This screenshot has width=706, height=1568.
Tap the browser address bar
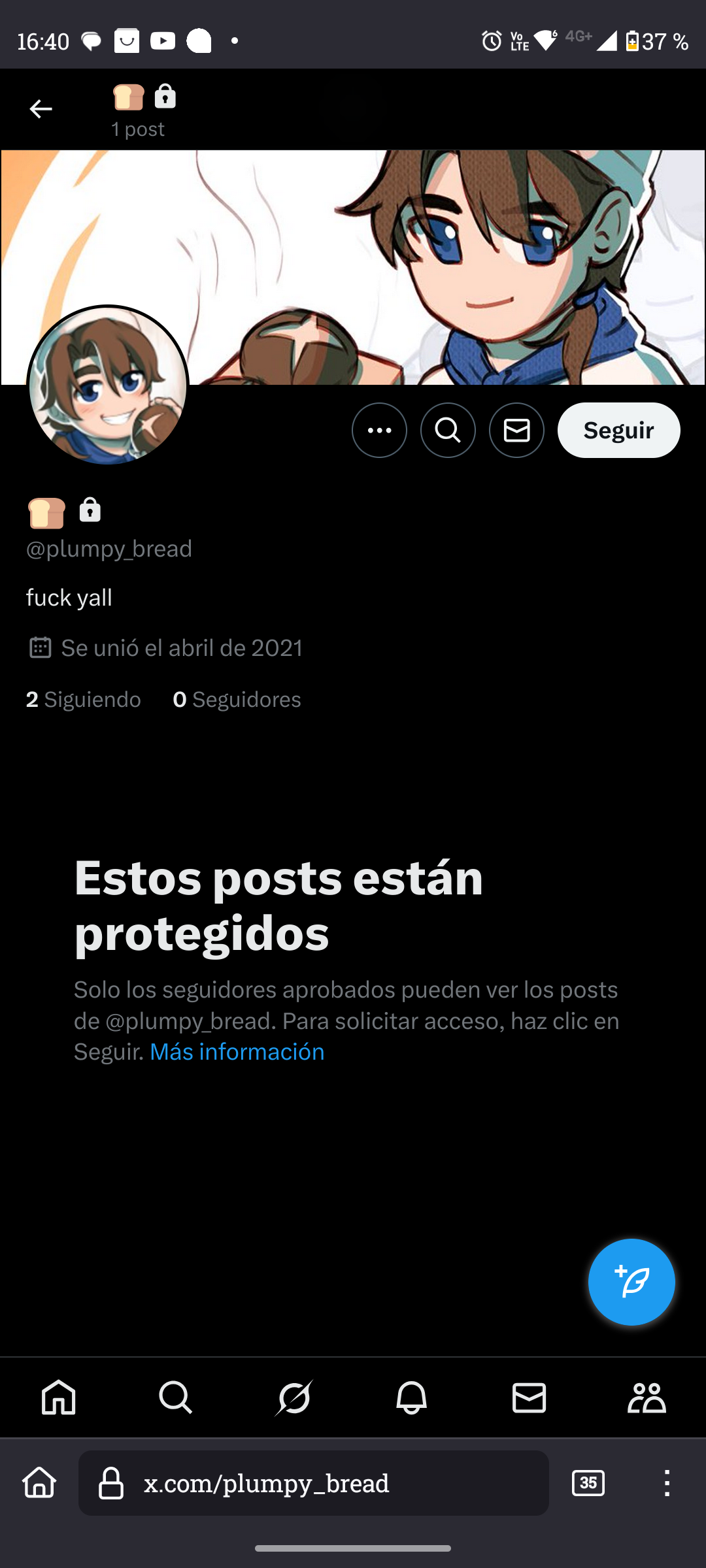click(314, 1484)
